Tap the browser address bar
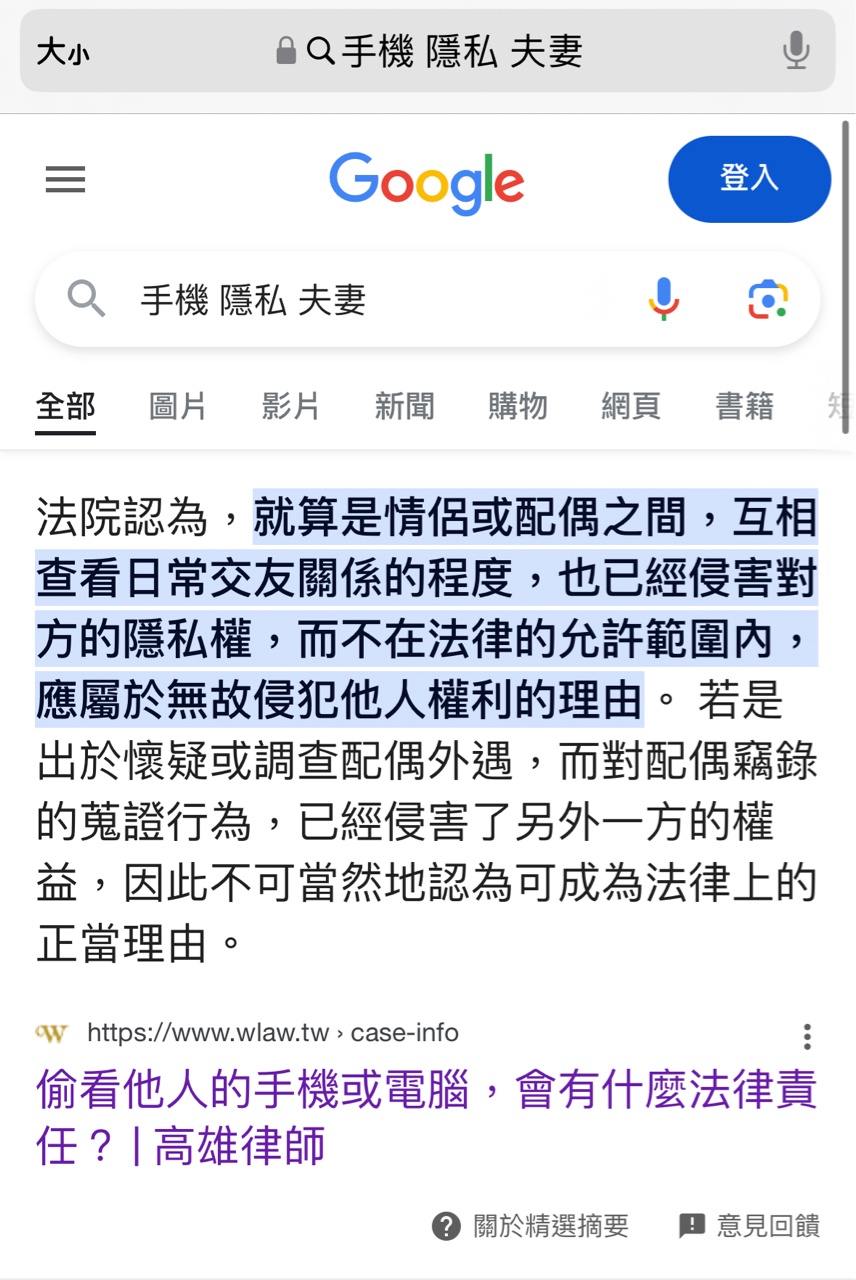Screen dimensions: 856x1280 (x=430, y=51)
